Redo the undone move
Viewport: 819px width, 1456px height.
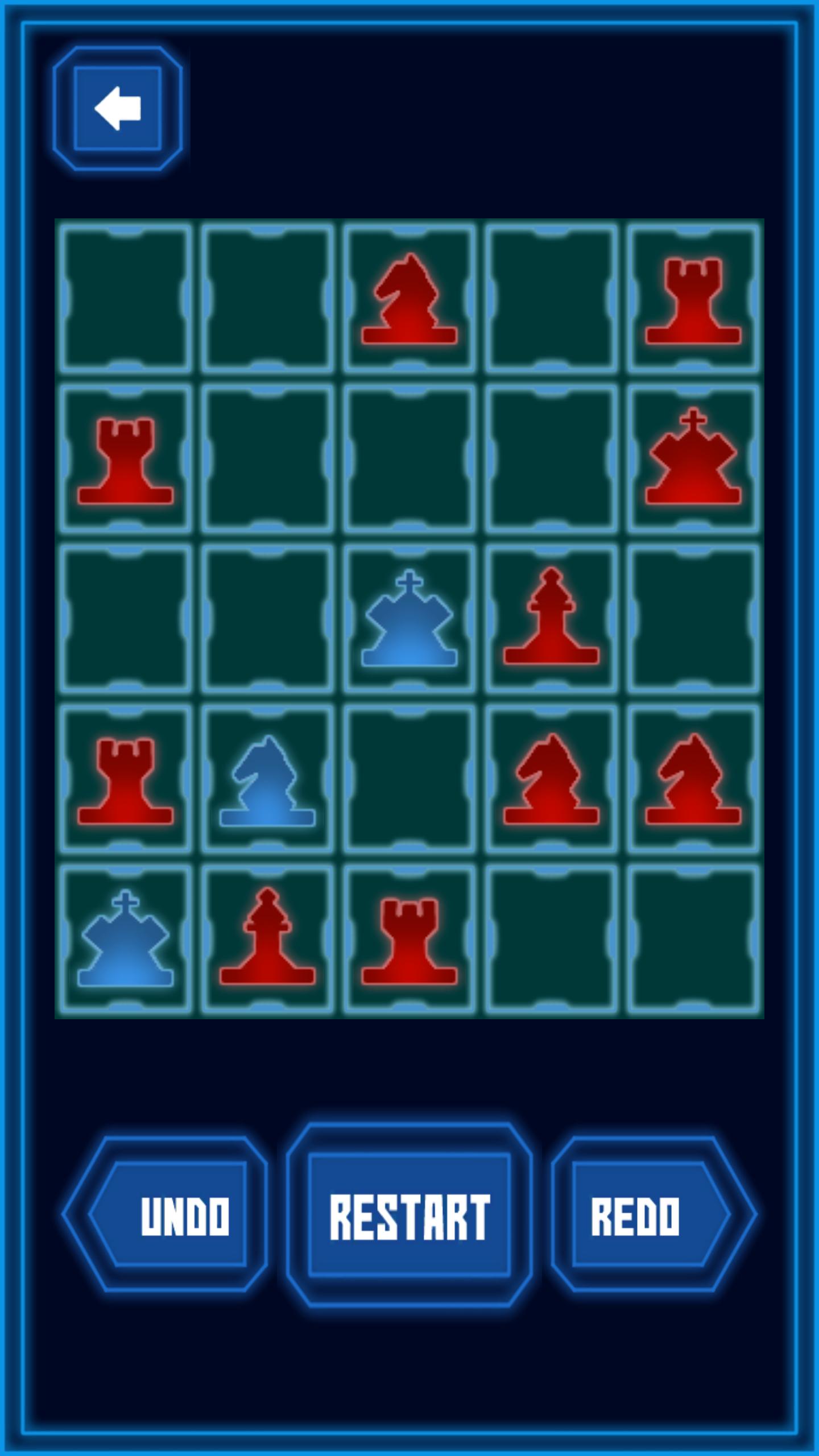click(653, 1215)
